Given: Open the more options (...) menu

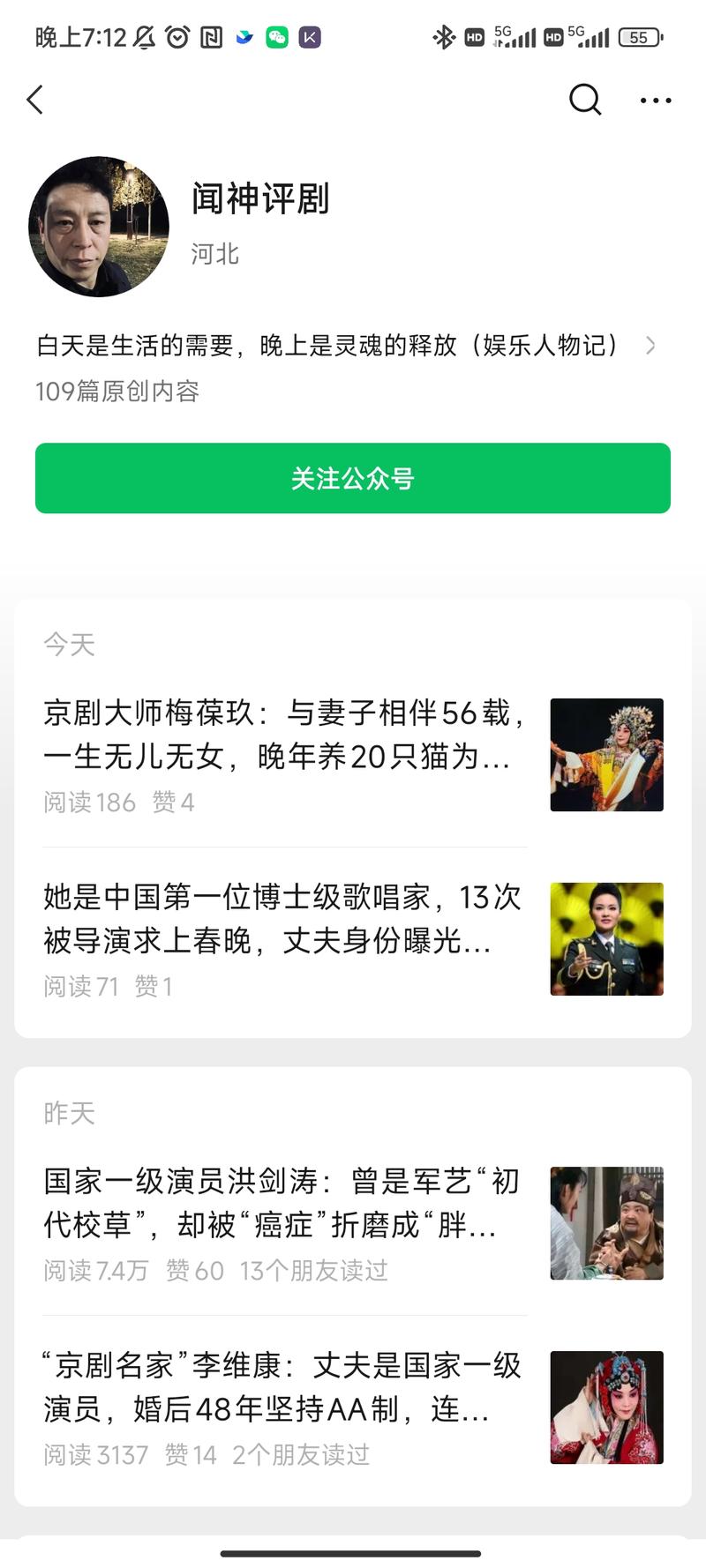Looking at the screenshot, I should click(656, 100).
